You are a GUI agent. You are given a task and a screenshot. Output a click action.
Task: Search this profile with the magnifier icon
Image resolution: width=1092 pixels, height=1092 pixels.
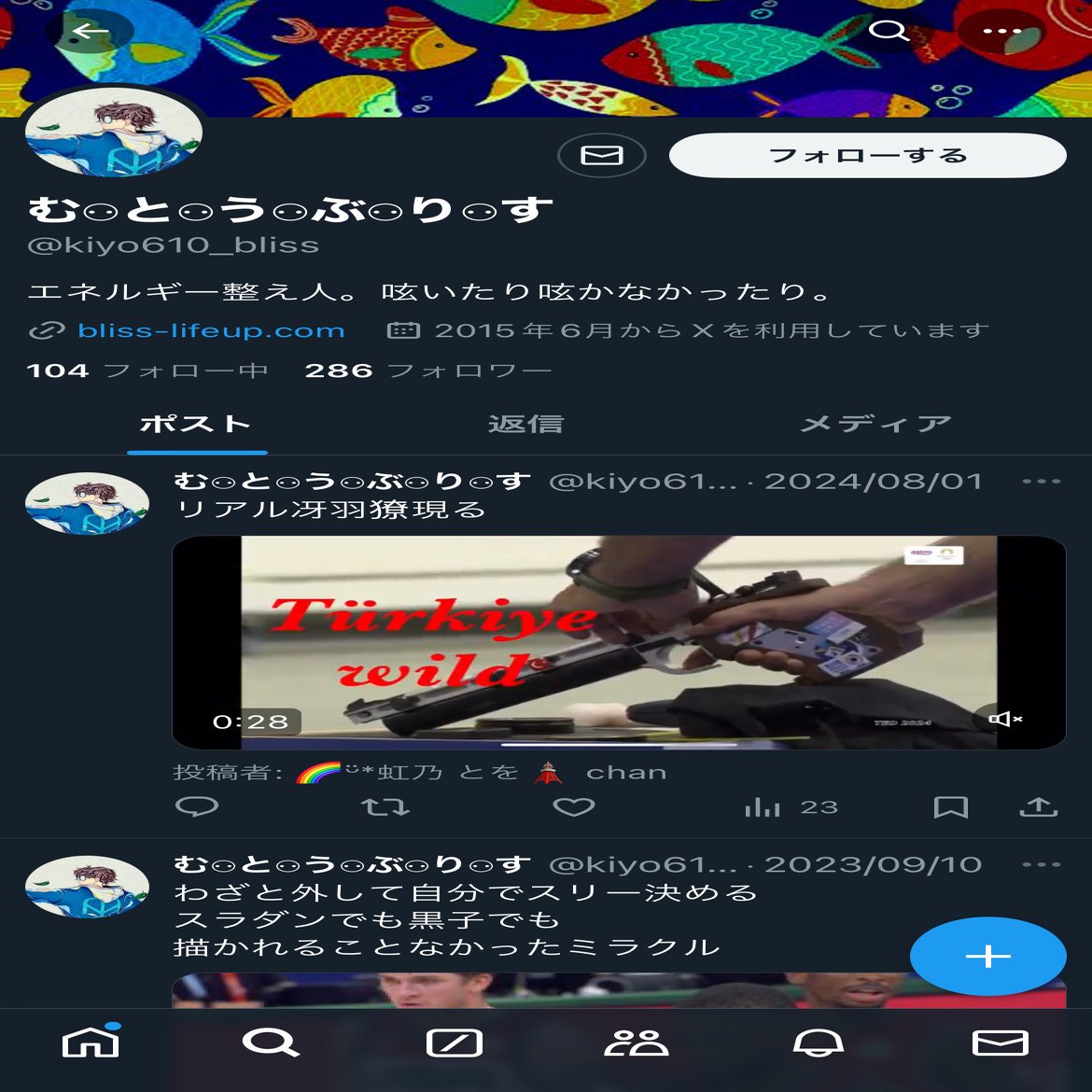888,32
